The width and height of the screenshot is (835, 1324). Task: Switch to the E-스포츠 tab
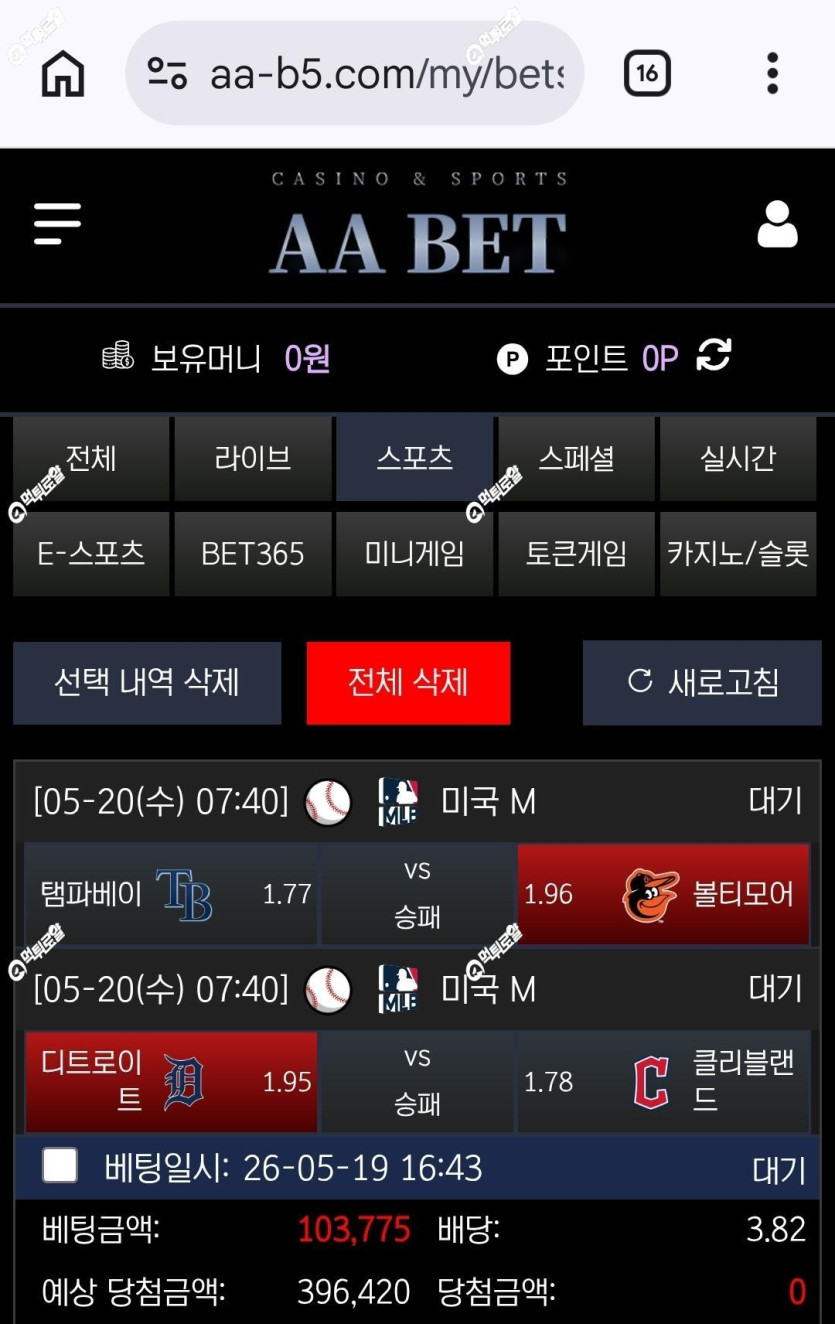pos(91,554)
